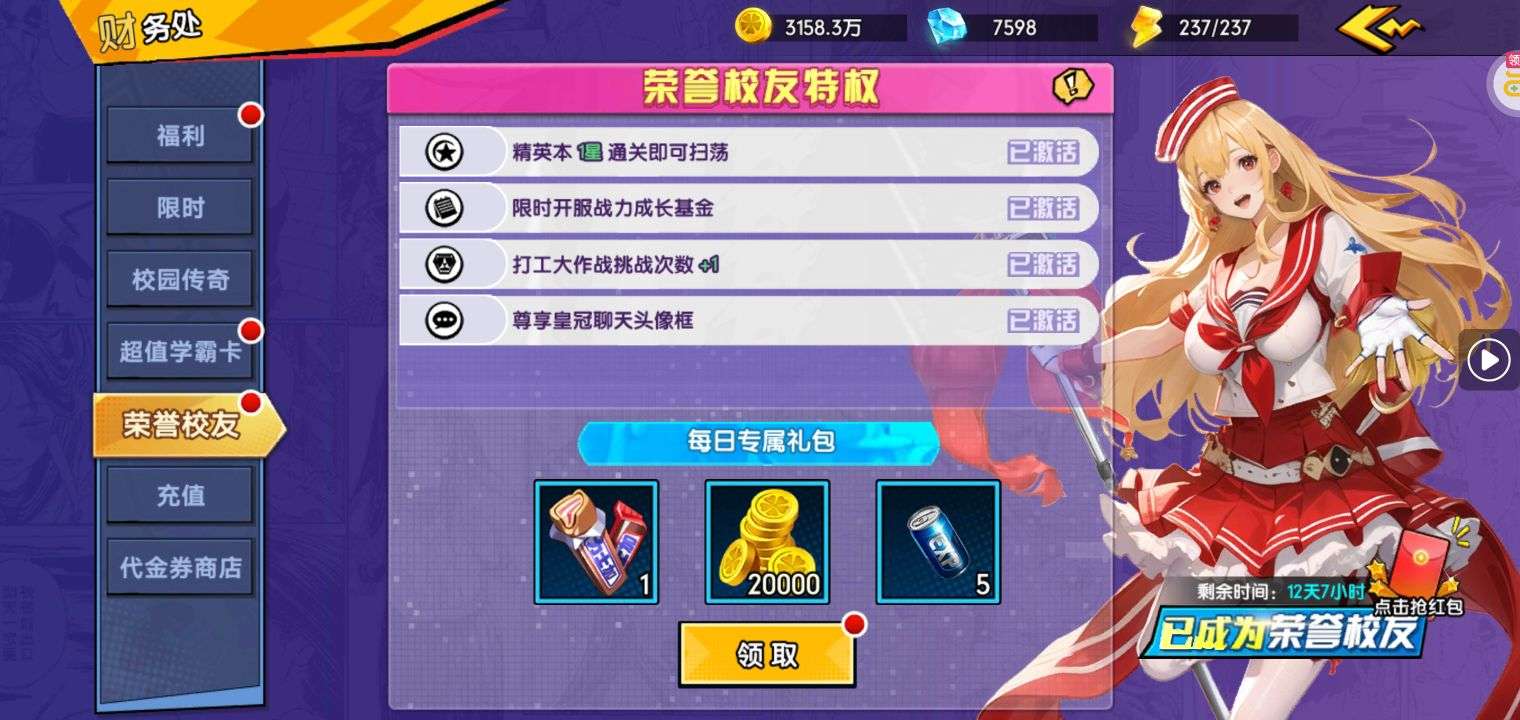The height and width of the screenshot is (720, 1520).
Task: Play the character video
Action: click(x=1489, y=360)
